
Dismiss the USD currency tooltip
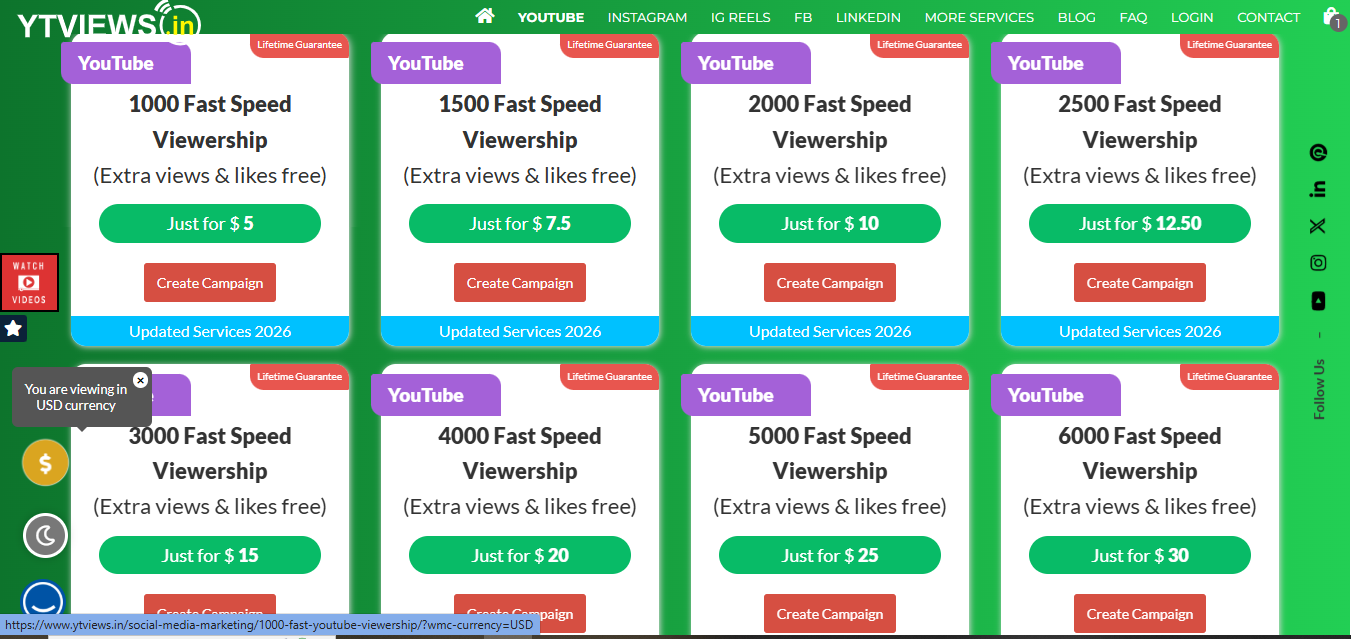140,380
